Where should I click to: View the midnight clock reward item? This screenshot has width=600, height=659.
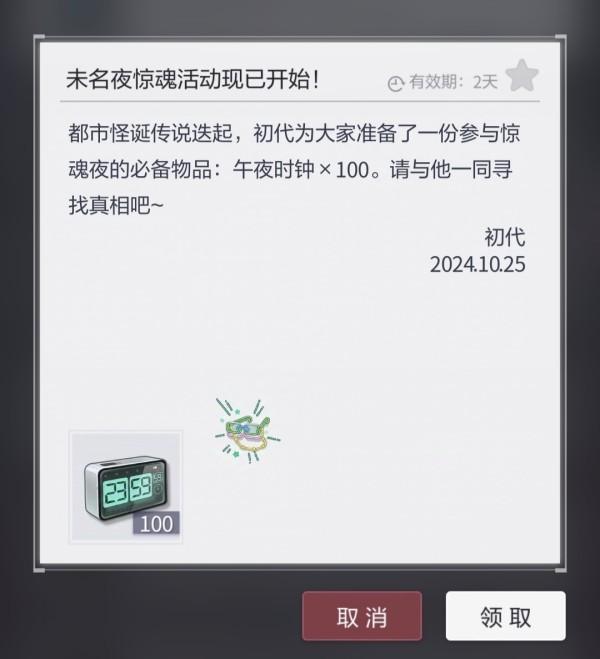(125, 487)
